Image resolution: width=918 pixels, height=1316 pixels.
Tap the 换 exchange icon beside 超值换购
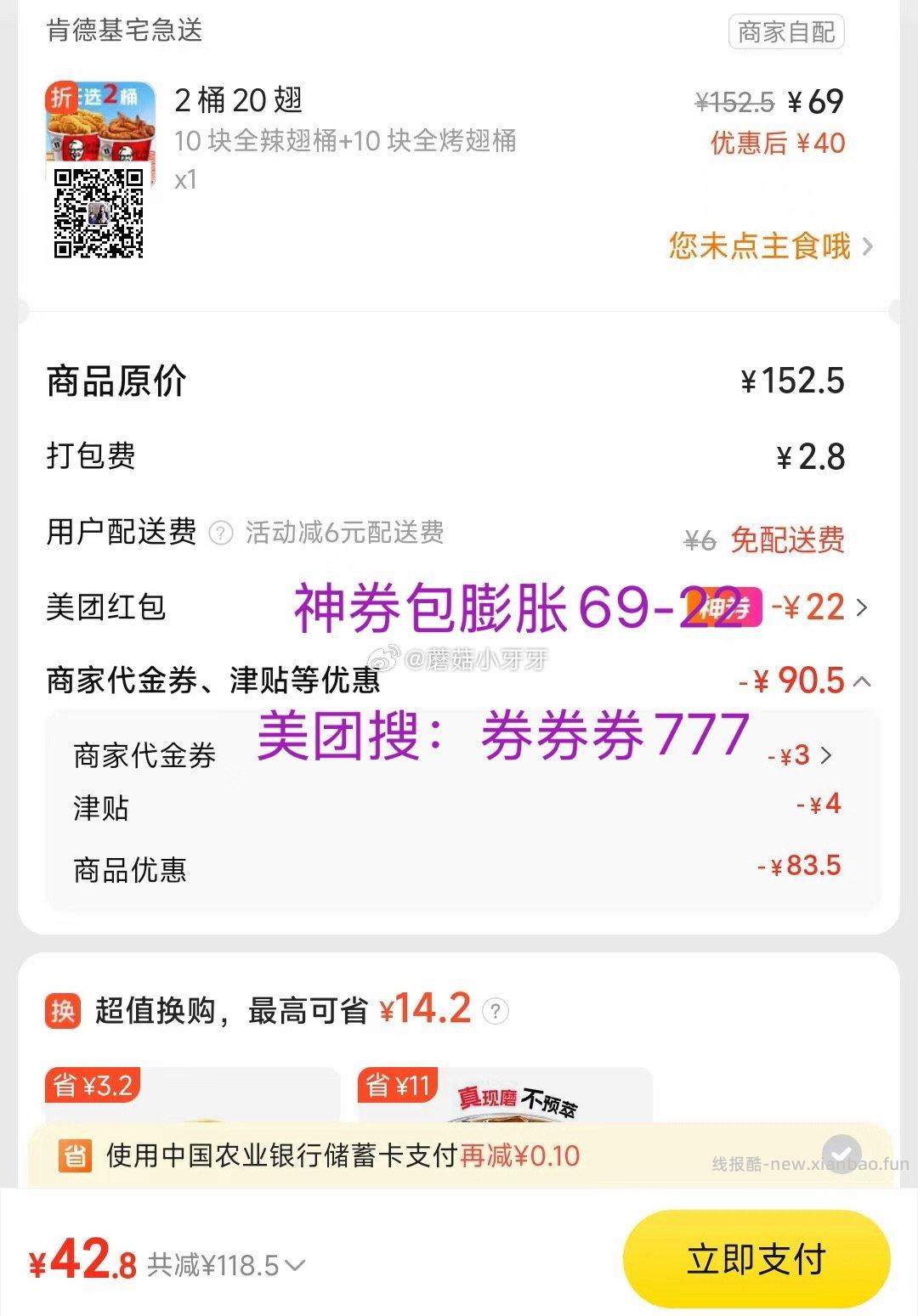61,1010
